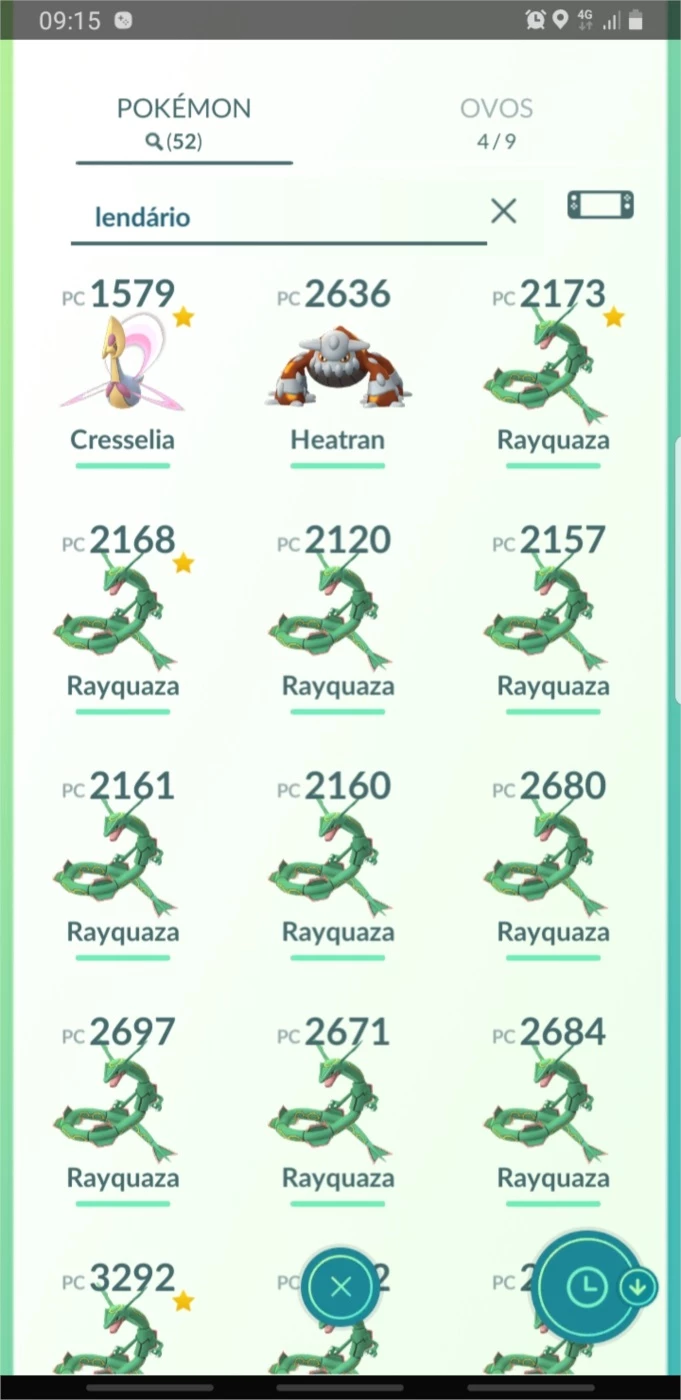Open the sort order clock button

[x=589, y=1288]
